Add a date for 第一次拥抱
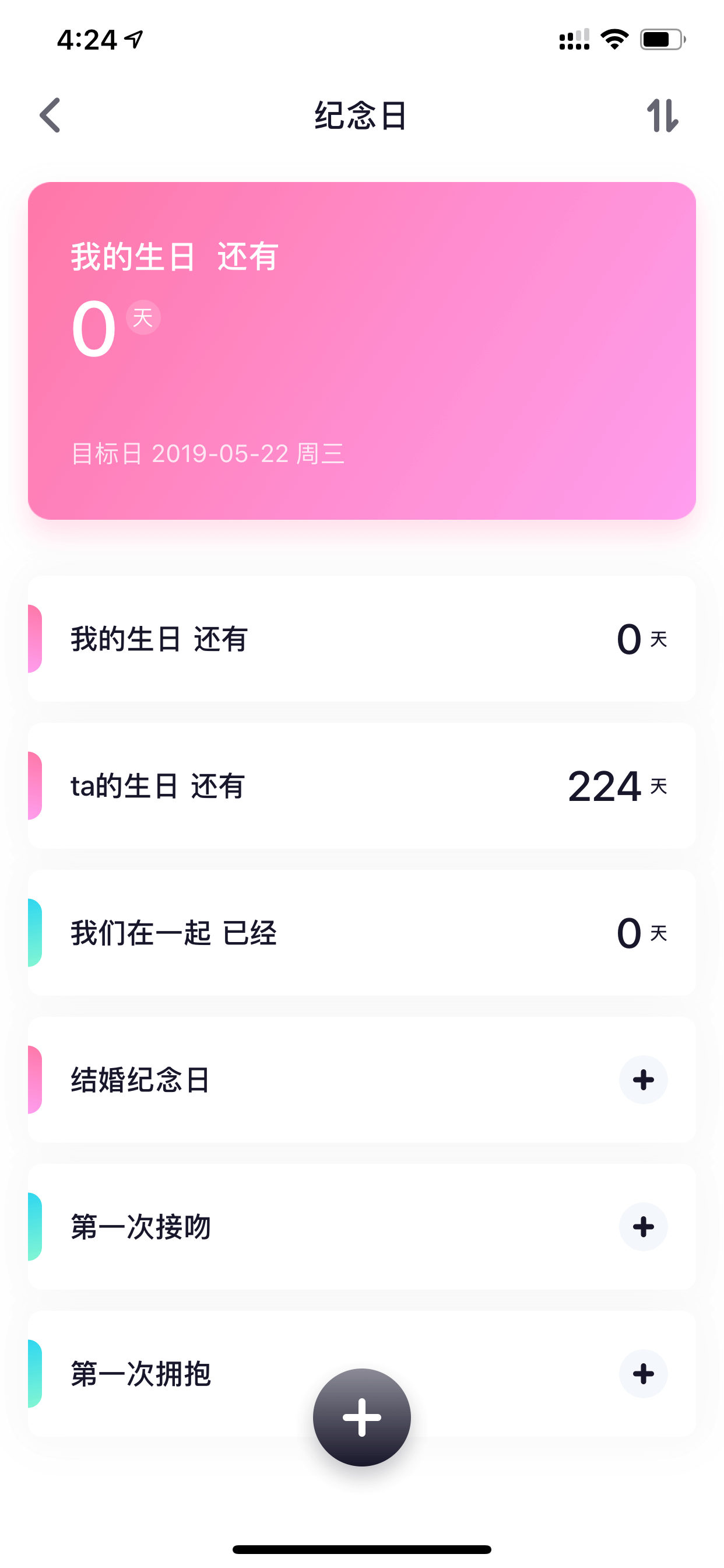 (x=643, y=1374)
